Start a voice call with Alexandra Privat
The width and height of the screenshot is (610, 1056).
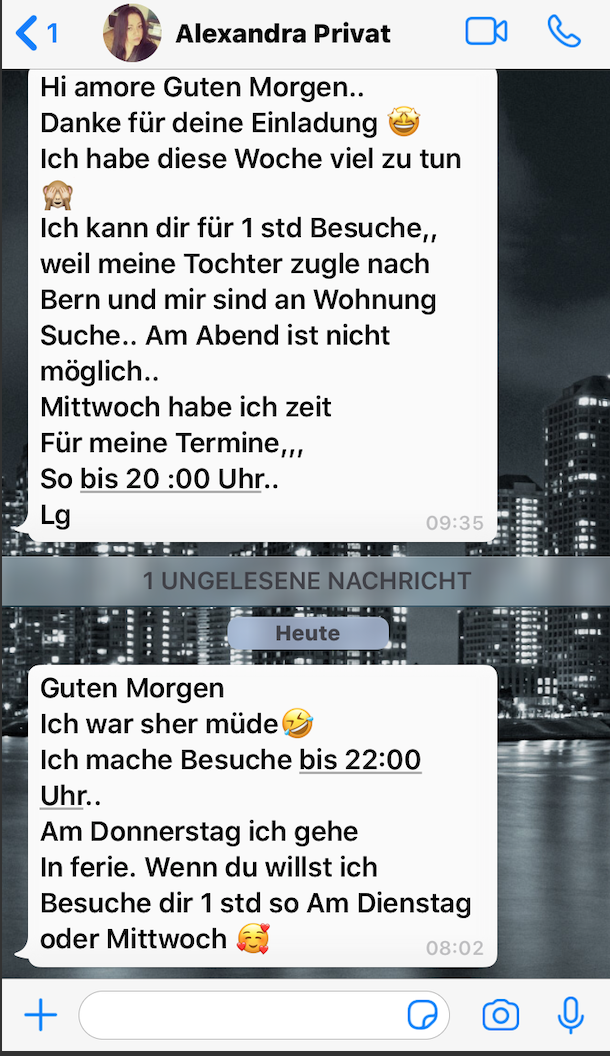(x=564, y=32)
